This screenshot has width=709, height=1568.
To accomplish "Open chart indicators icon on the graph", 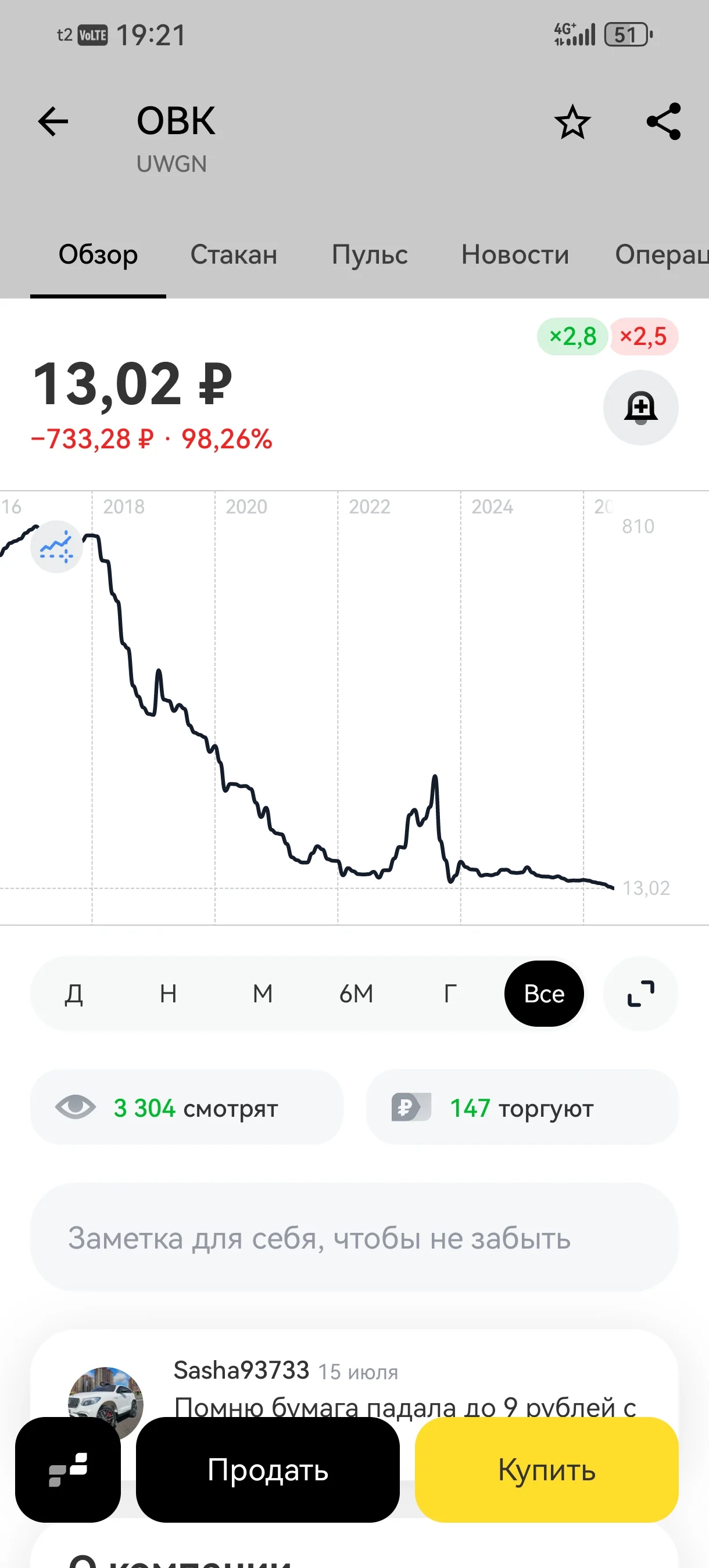I will click(x=56, y=546).
